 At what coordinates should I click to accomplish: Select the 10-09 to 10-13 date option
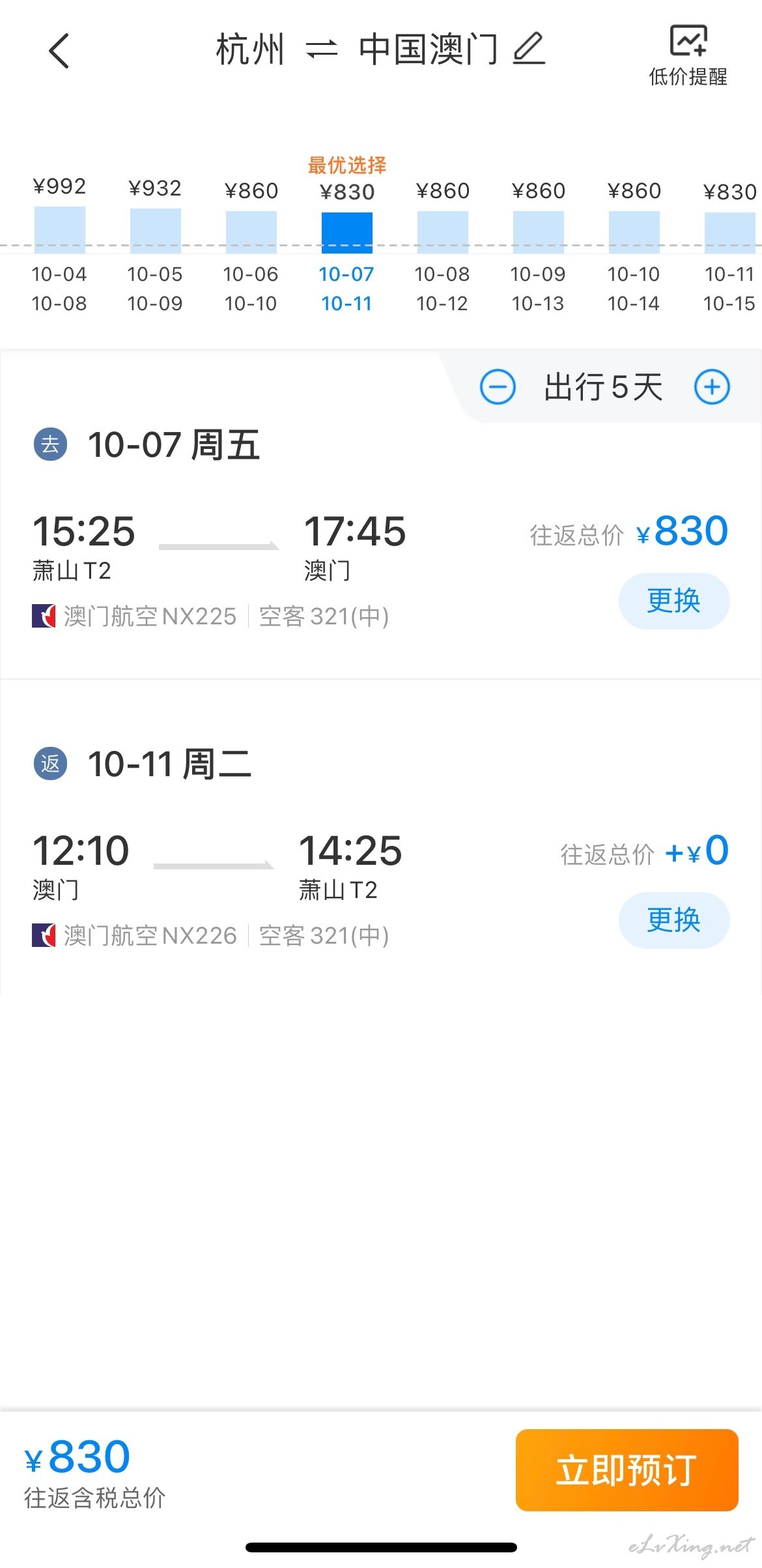[538, 244]
